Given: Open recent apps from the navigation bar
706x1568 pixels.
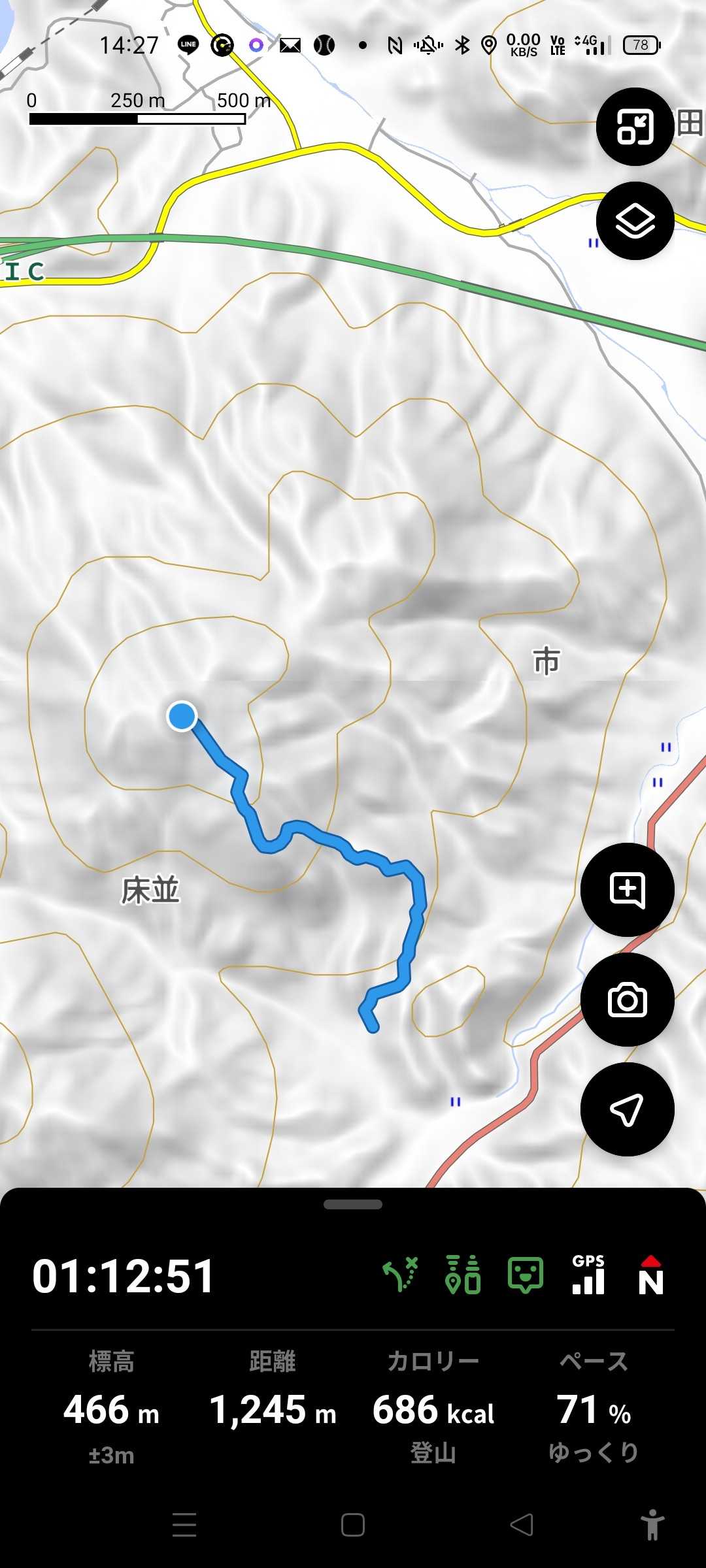Looking at the screenshot, I should 184,1525.
